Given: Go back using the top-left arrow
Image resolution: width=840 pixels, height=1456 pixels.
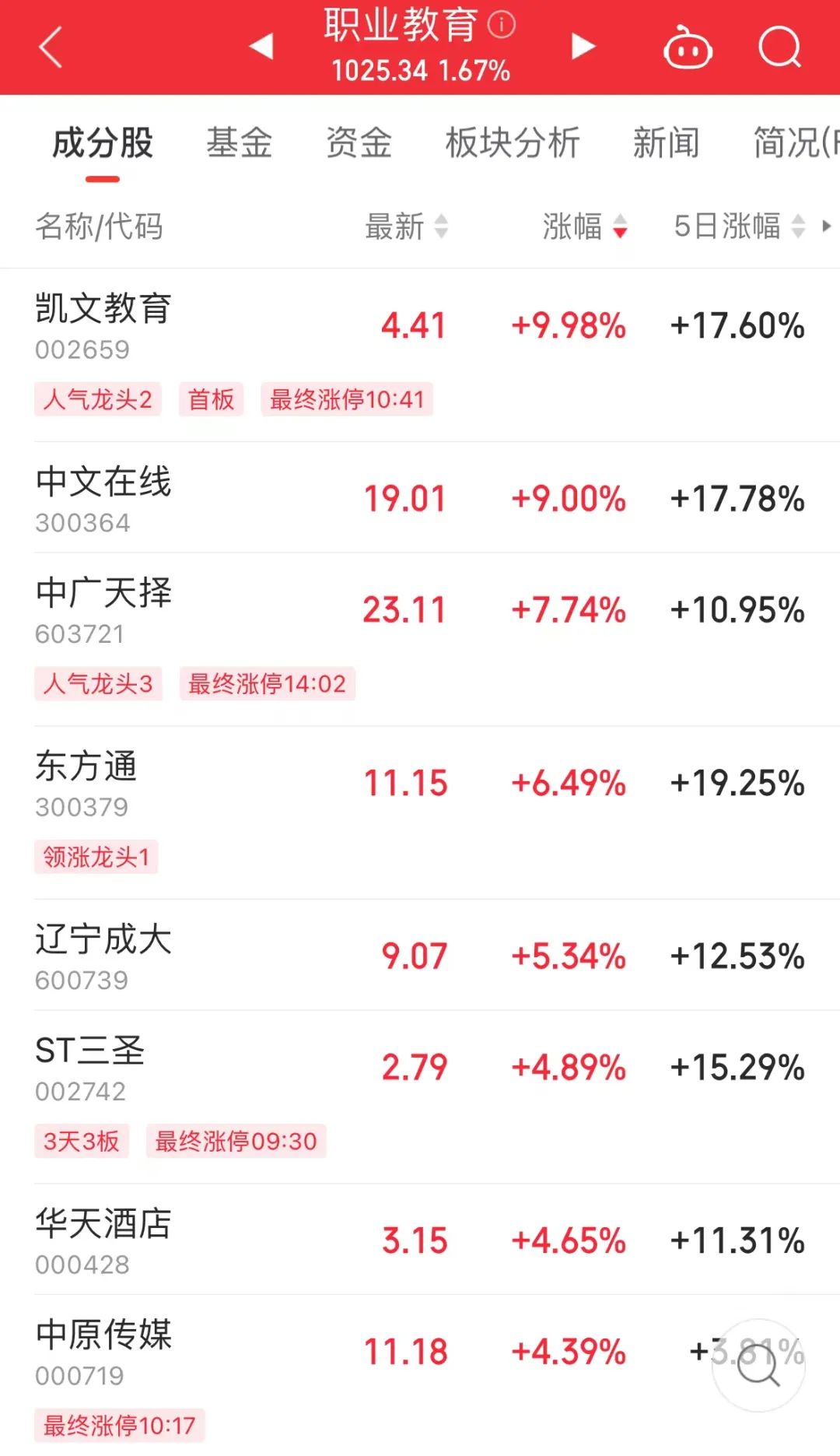Looking at the screenshot, I should click(51, 47).
